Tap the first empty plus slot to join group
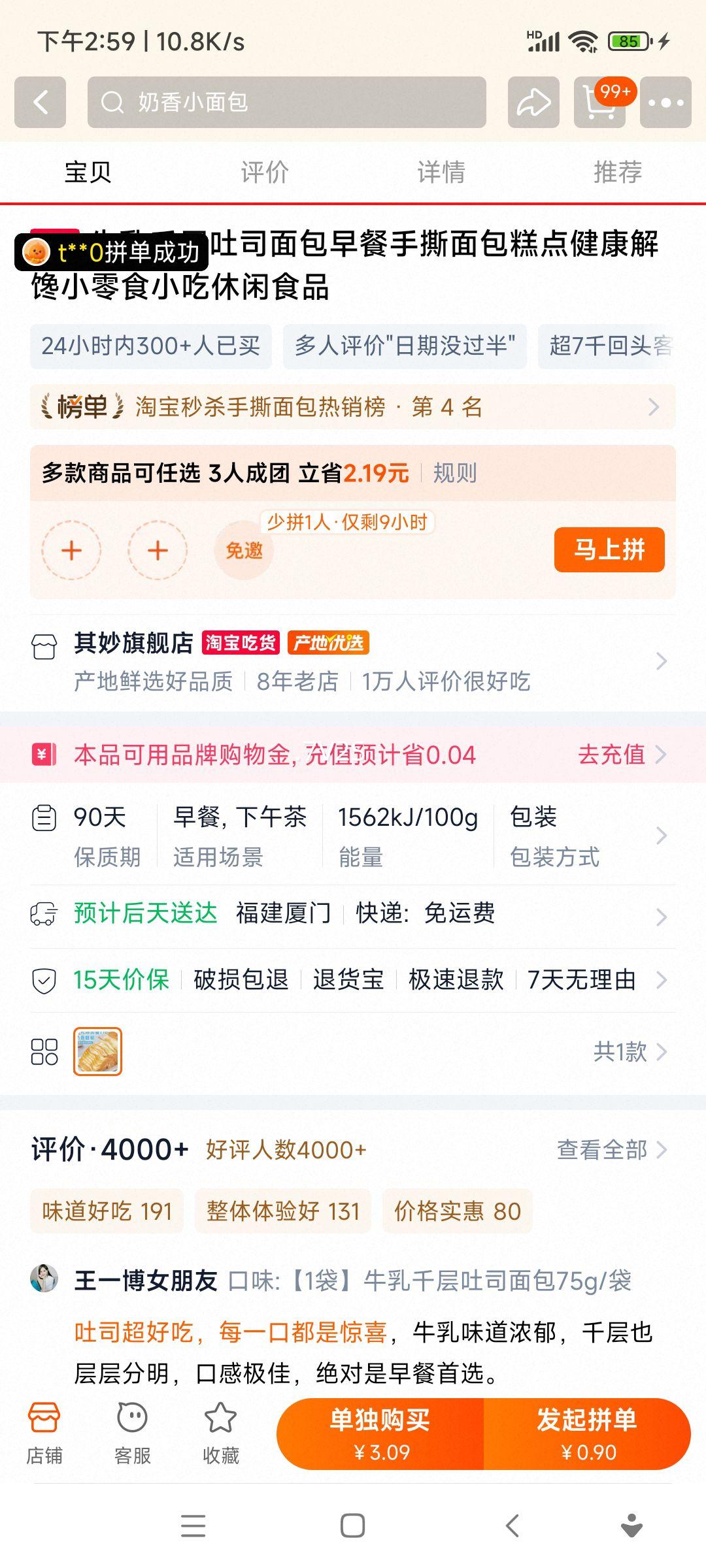The image size is (706, 1568). click(71, 551)
